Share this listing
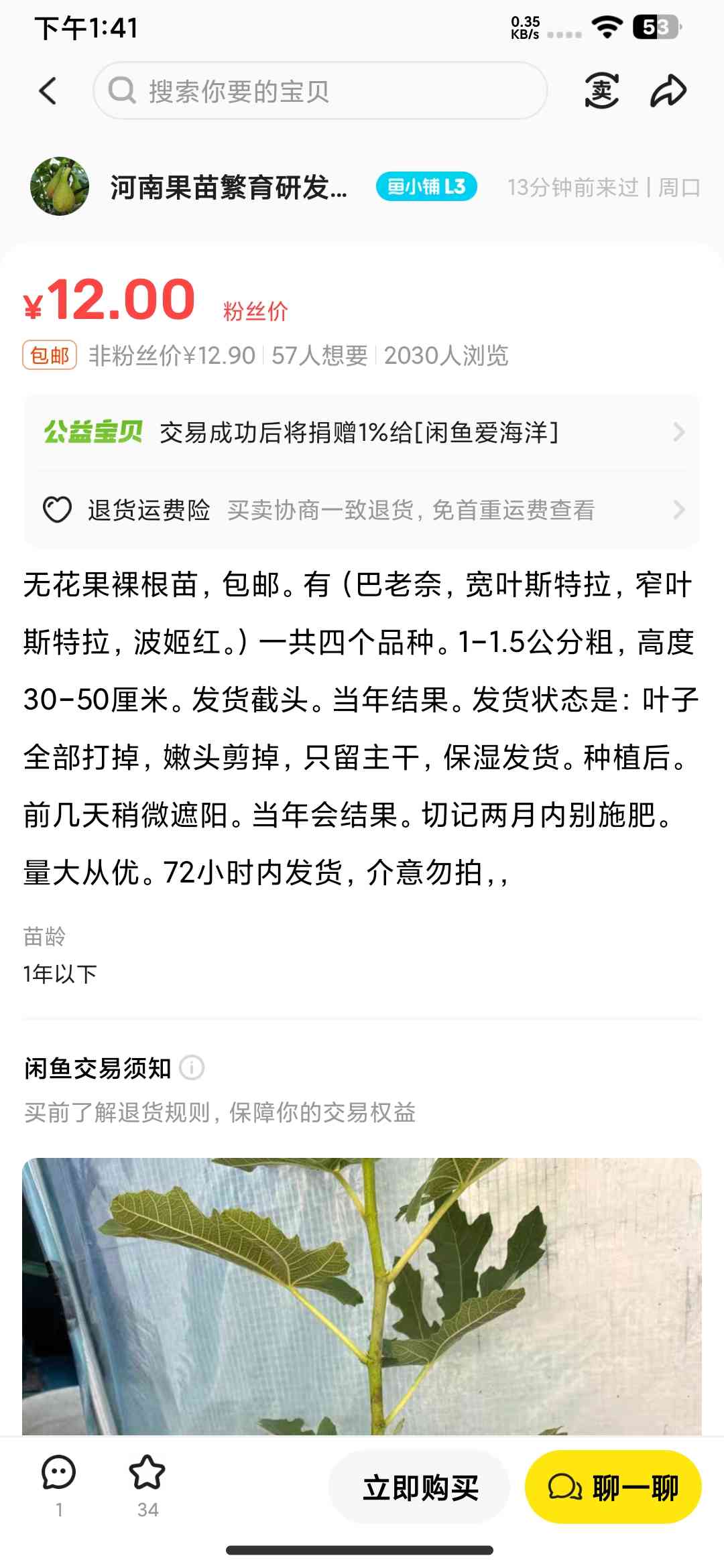724x1568 pixels. [x=668, y=90]
